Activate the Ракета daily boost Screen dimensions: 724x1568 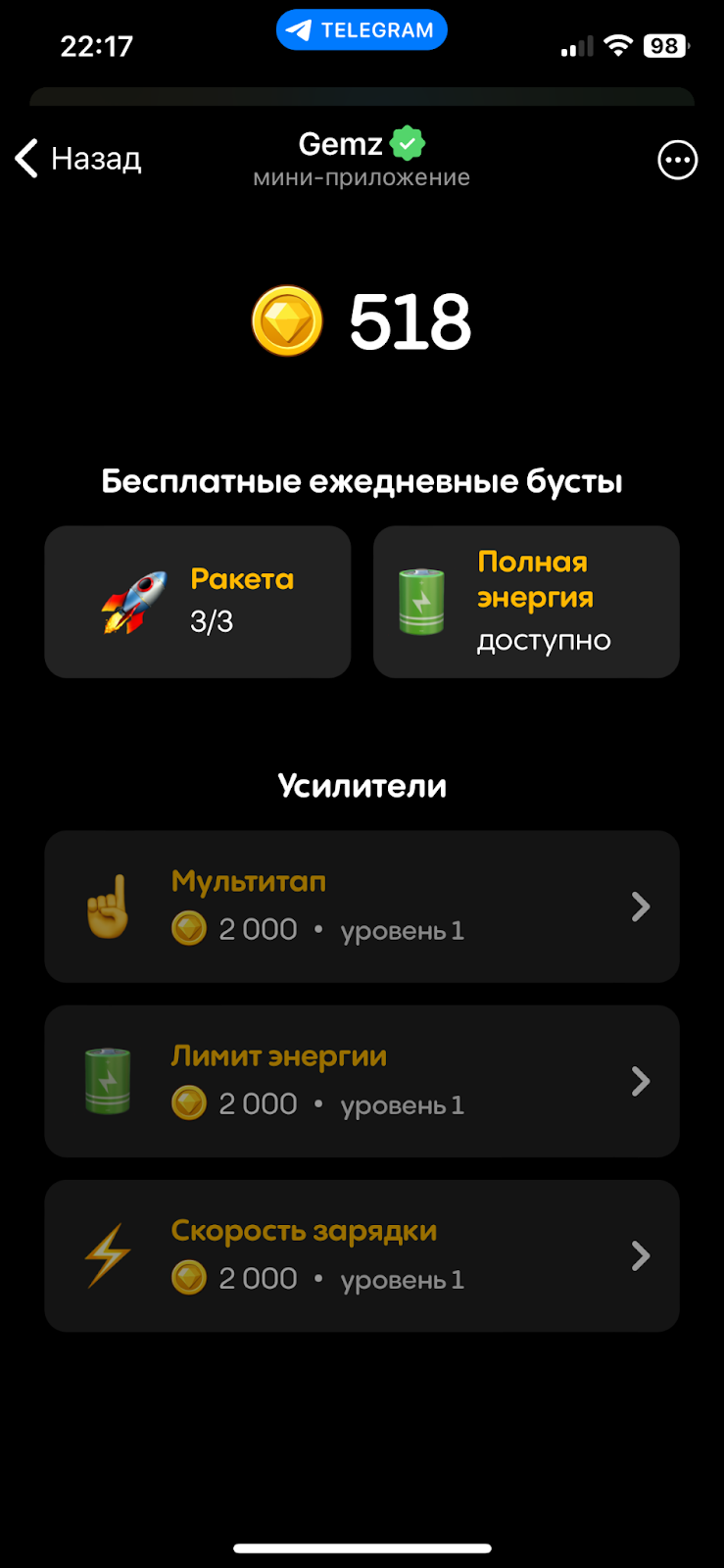pyautogui.click(x=198, y=602)
